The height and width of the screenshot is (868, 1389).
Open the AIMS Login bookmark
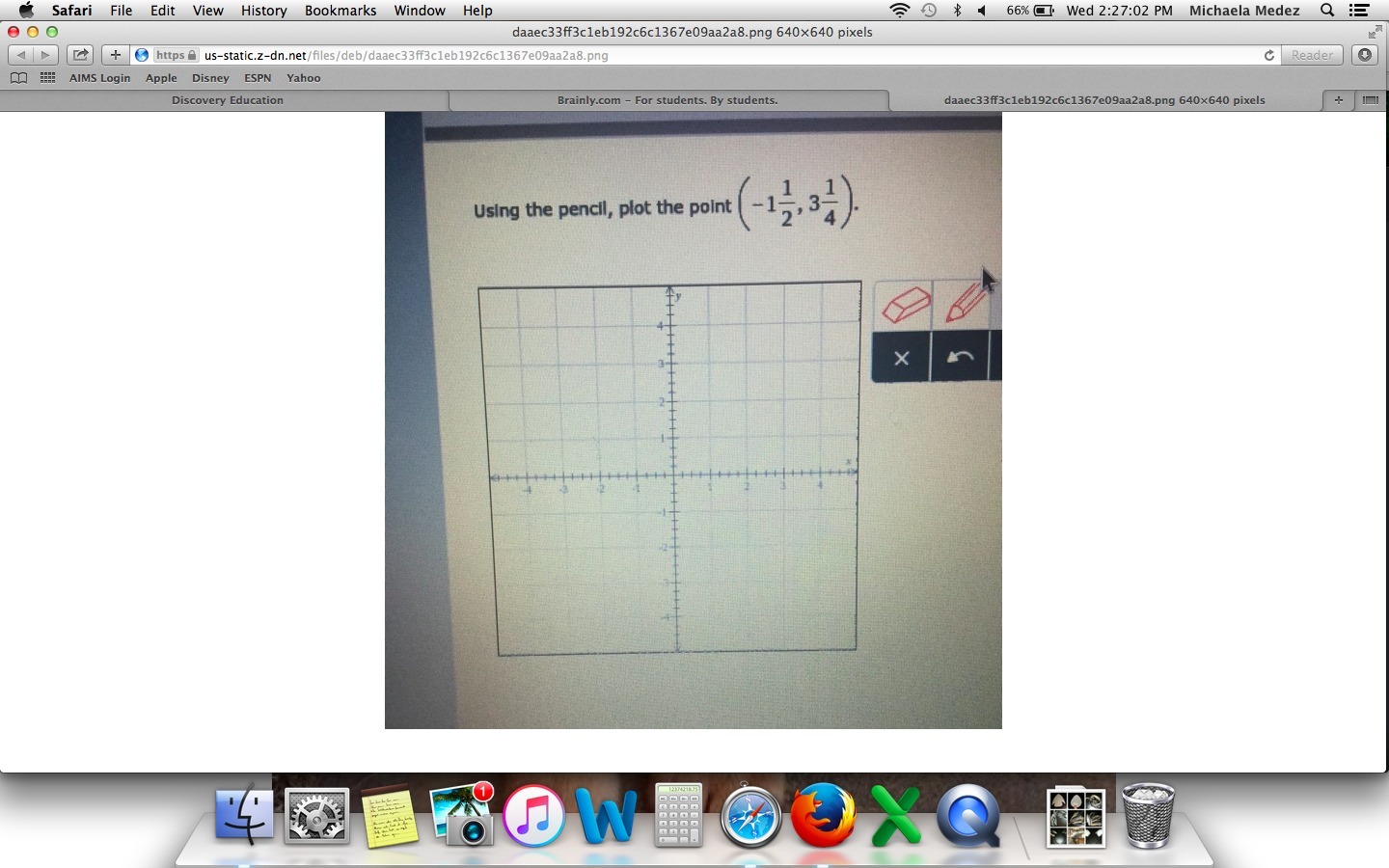pos(99,78)
